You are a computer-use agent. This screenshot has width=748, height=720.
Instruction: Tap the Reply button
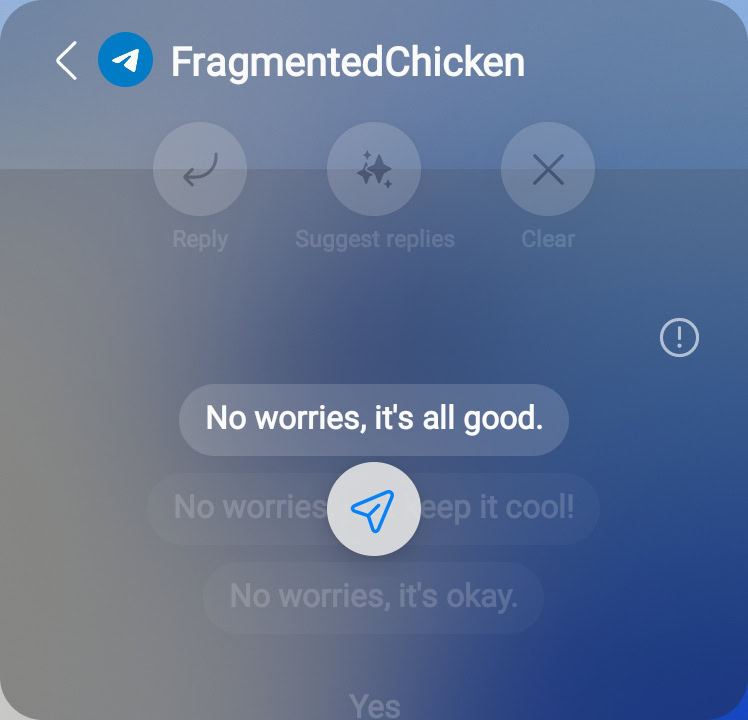(x=200, y=170)
